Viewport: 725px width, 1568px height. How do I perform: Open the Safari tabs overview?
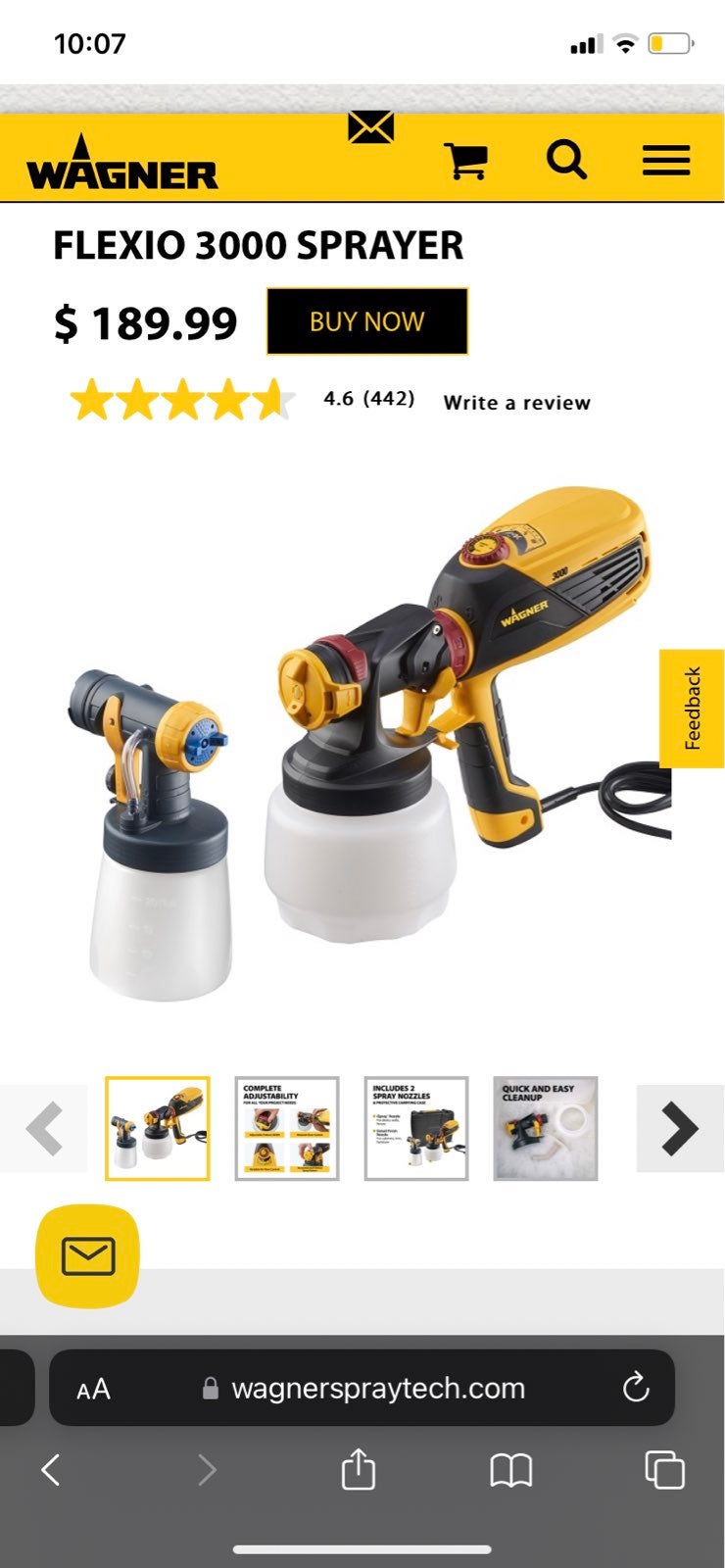click(664, 1470)
